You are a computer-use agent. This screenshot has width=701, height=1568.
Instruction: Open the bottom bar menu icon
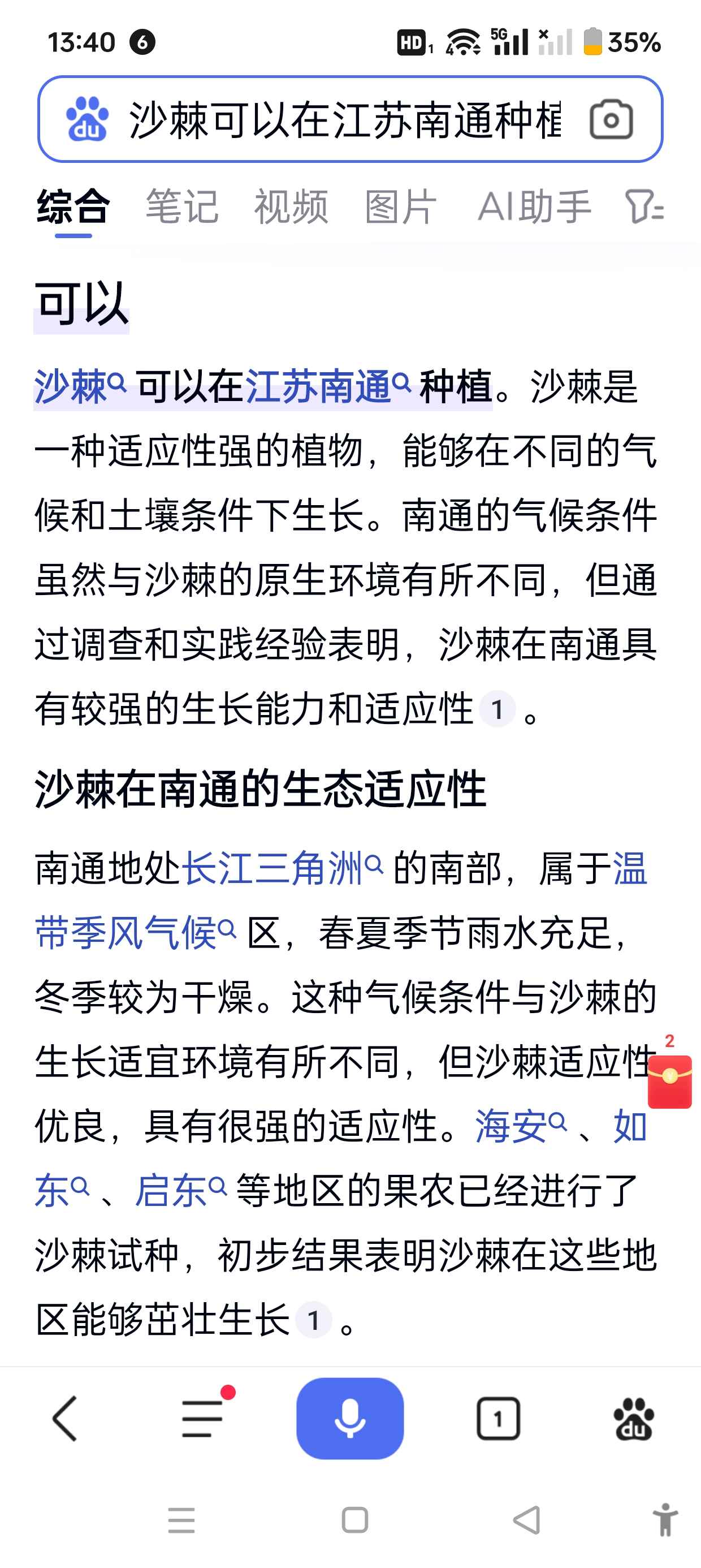click(x=204, y=1418)
